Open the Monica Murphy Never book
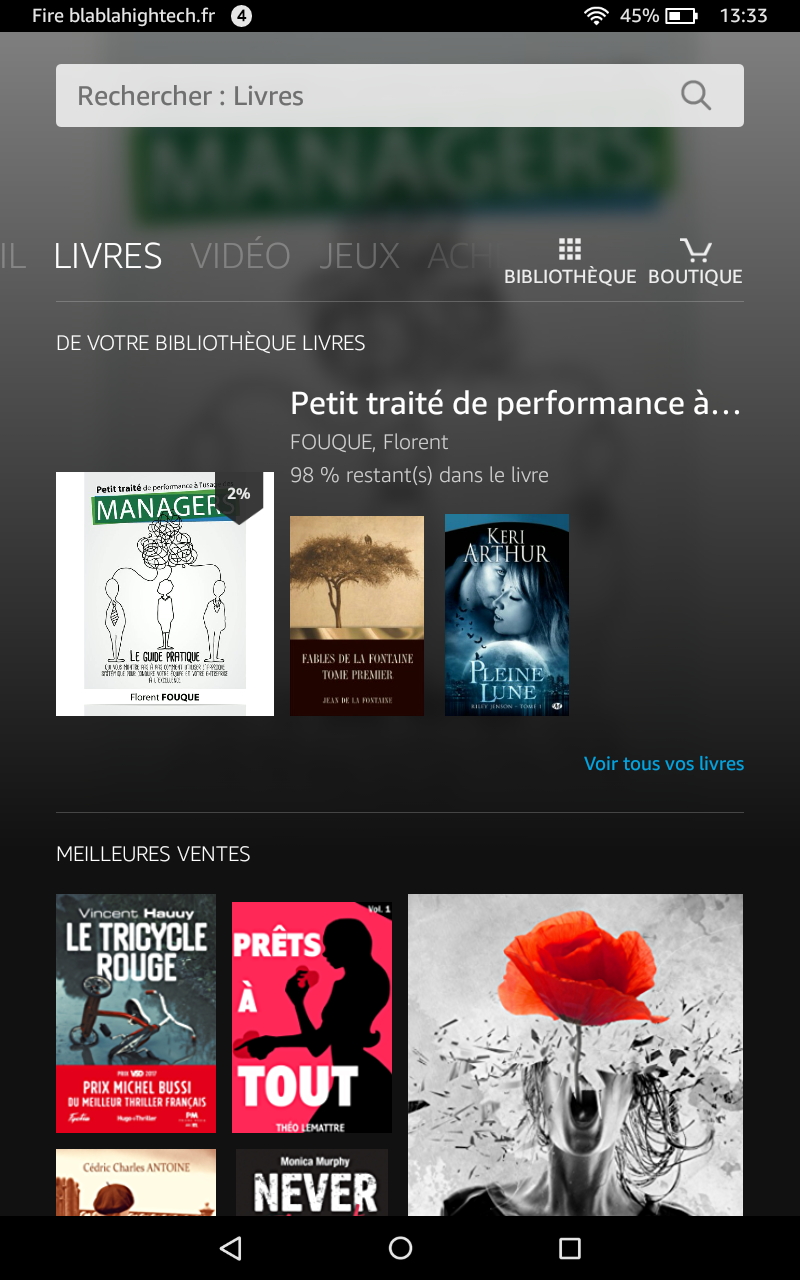 tap(312, 1183)
